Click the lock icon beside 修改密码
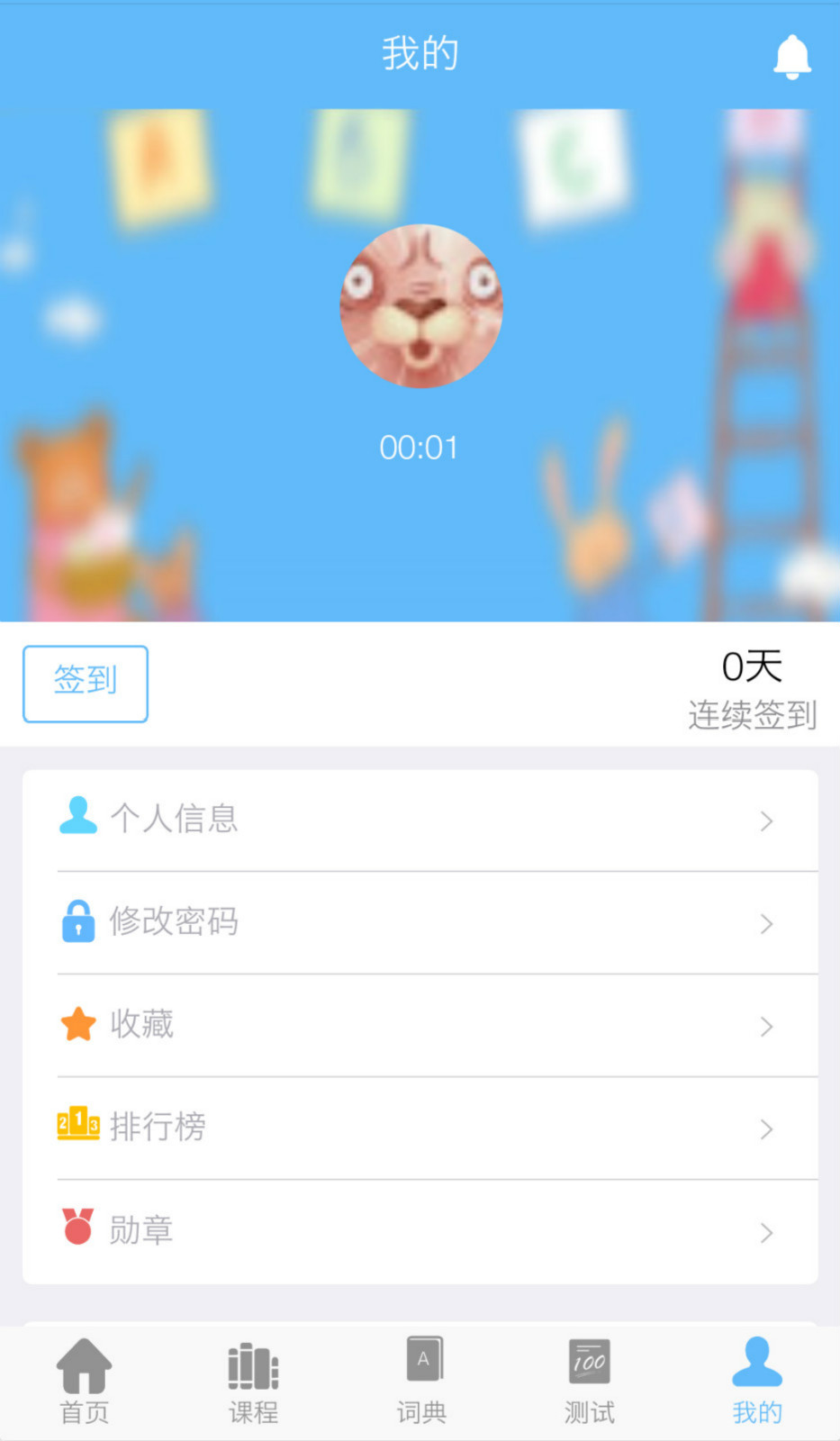The image size is (840, 1441). (78, 921)
